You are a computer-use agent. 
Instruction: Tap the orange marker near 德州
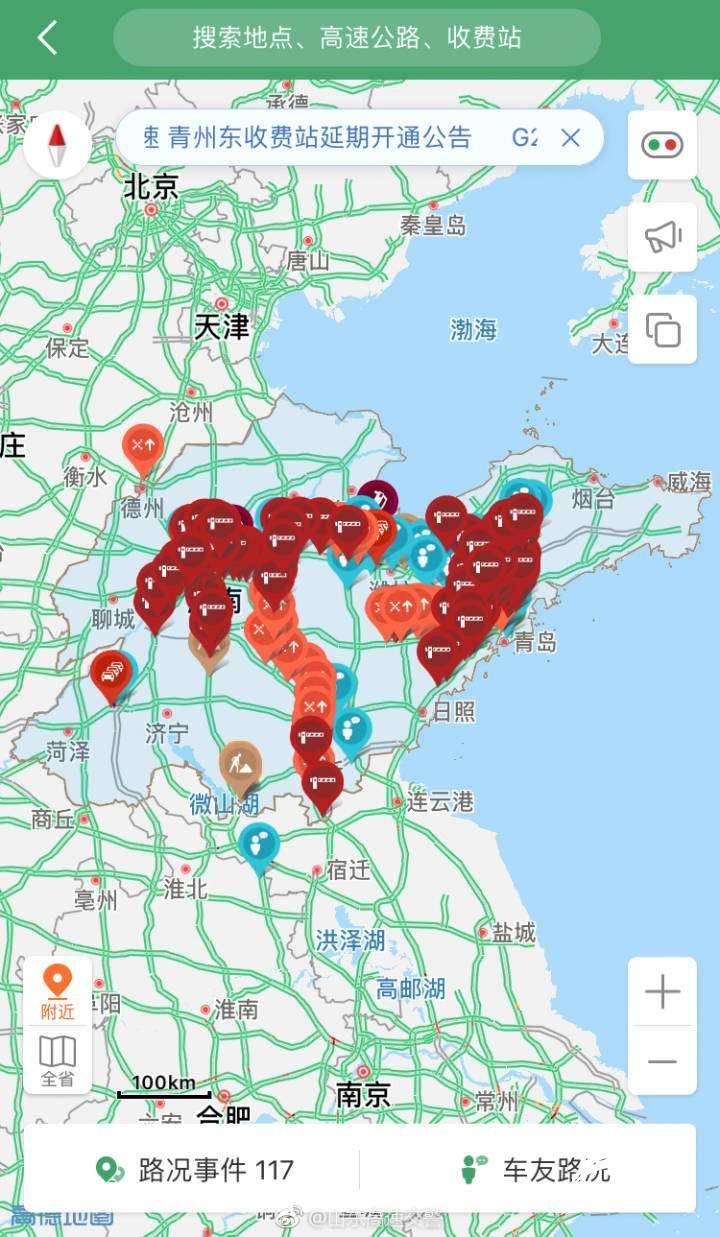[x=142, y=449]
